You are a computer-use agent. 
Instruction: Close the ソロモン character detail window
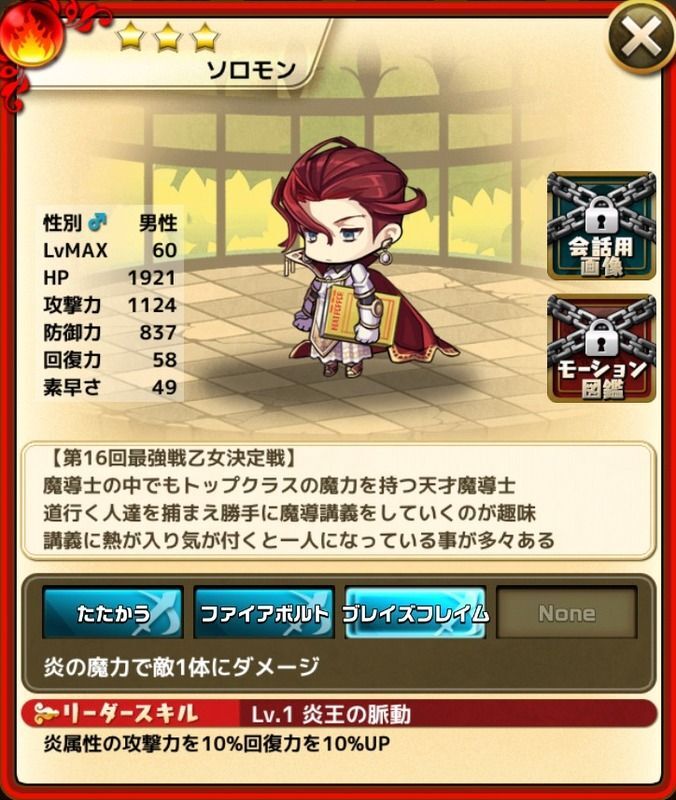pyautogui.click(x=641, y=38)
